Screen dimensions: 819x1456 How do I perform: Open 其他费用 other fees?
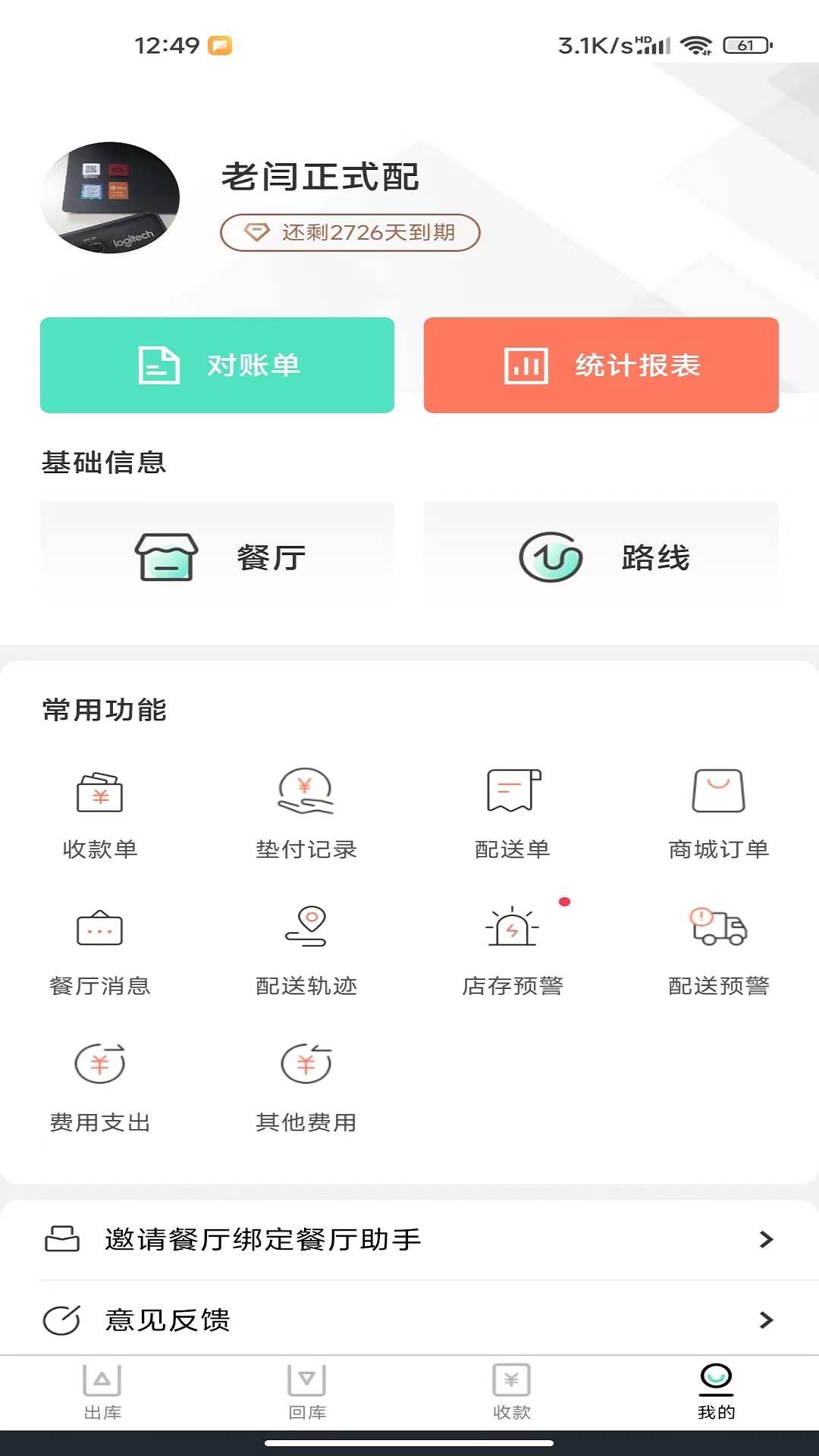pos(306,1086)
